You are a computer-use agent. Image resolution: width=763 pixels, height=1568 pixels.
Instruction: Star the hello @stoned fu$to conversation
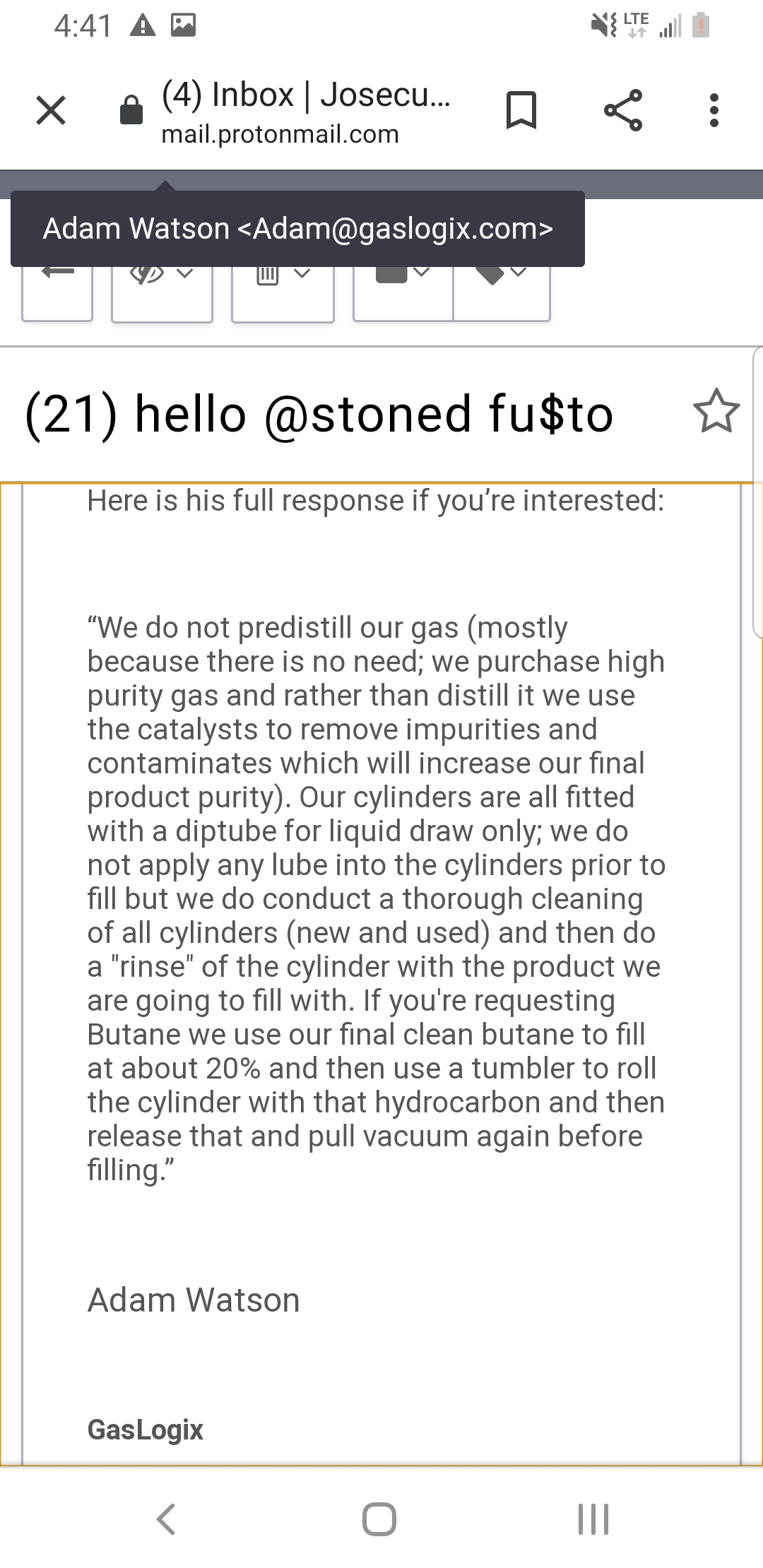[x=716, y=411]
